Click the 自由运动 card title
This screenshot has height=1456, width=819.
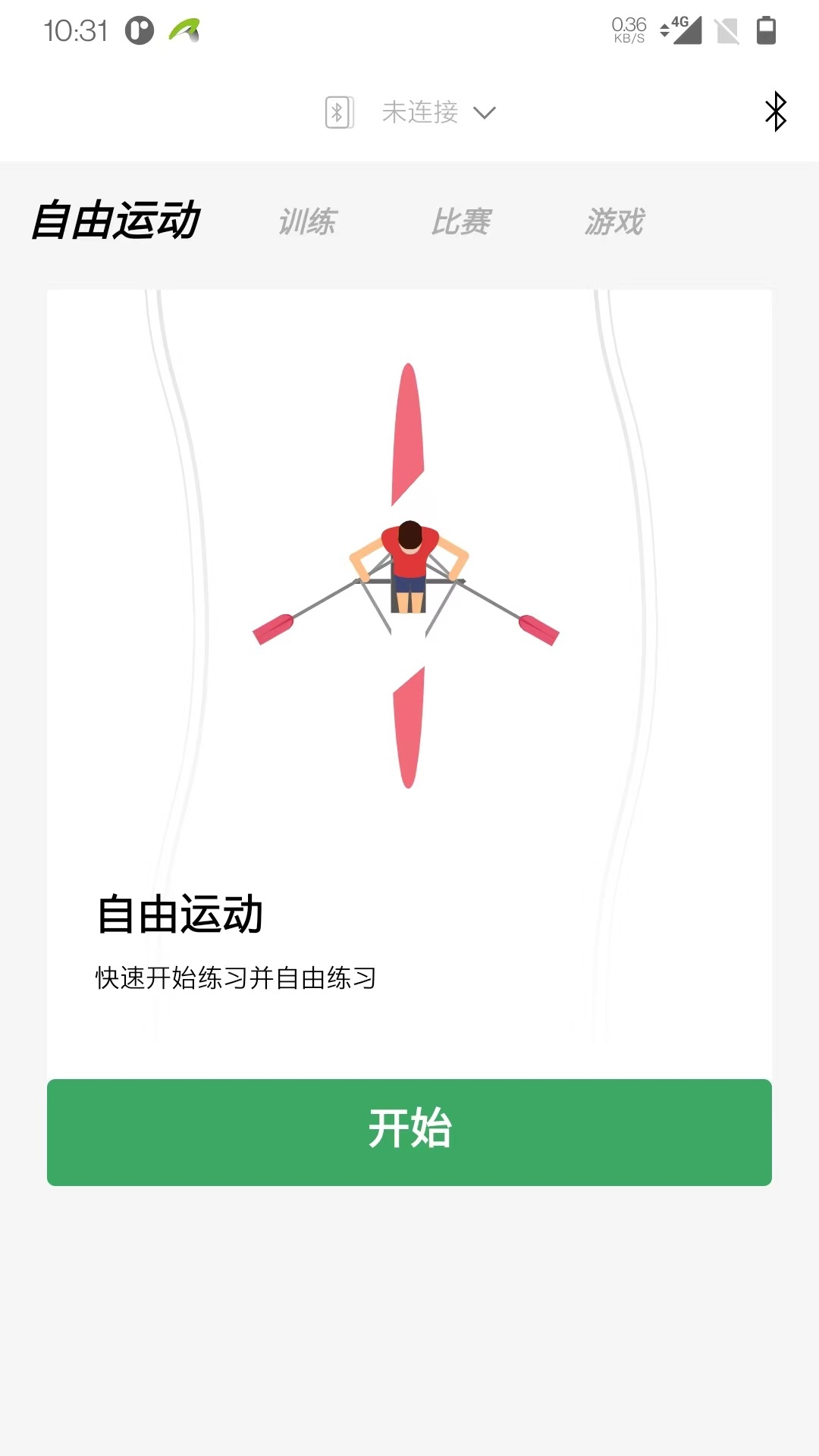point(178,915)
